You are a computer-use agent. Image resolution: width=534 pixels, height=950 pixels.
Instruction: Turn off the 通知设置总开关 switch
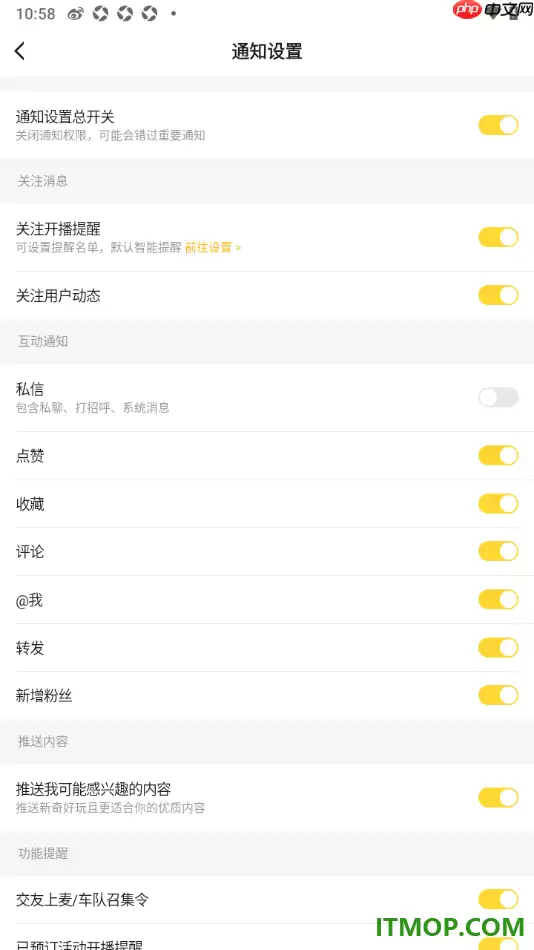[498, 125]
